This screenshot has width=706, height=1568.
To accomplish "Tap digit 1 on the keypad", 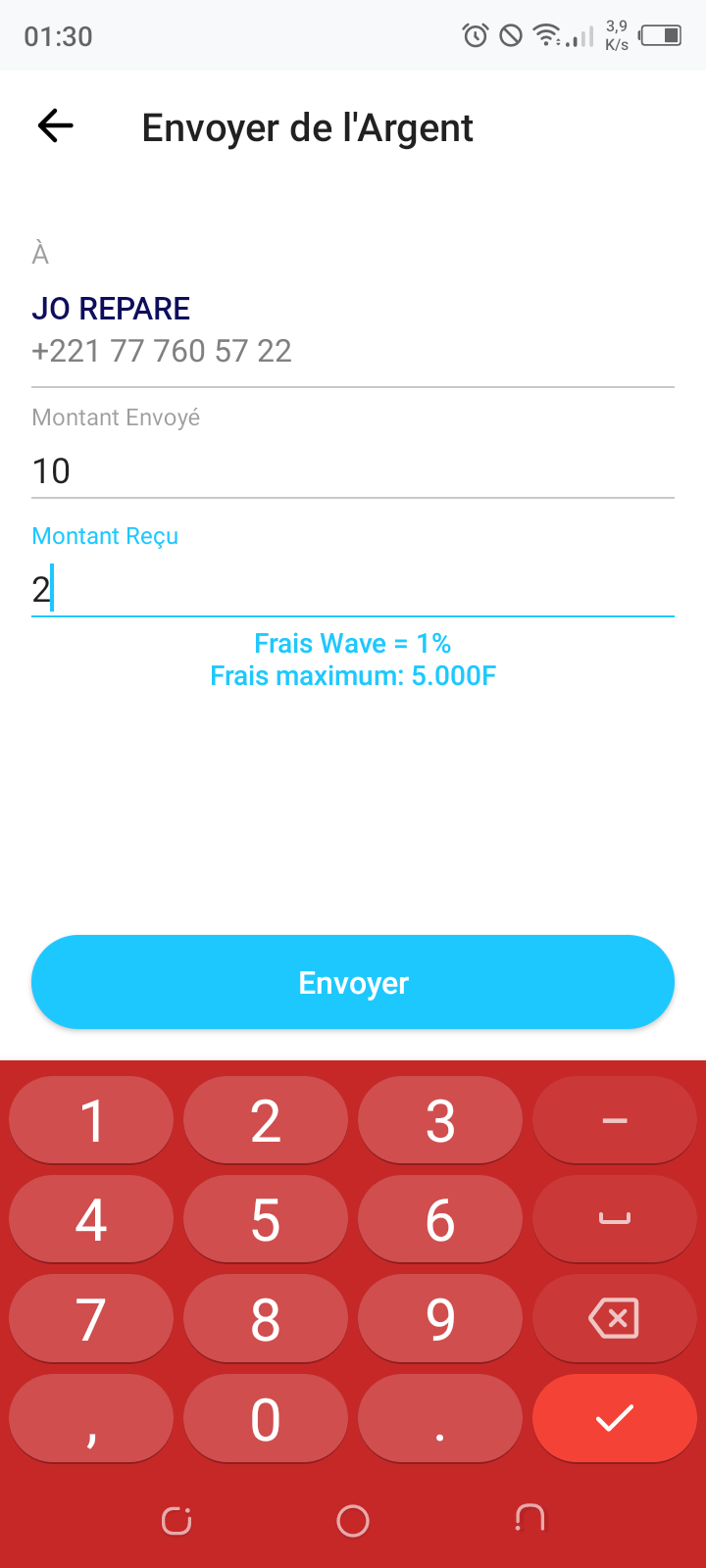I will (x=91, y=1120).
